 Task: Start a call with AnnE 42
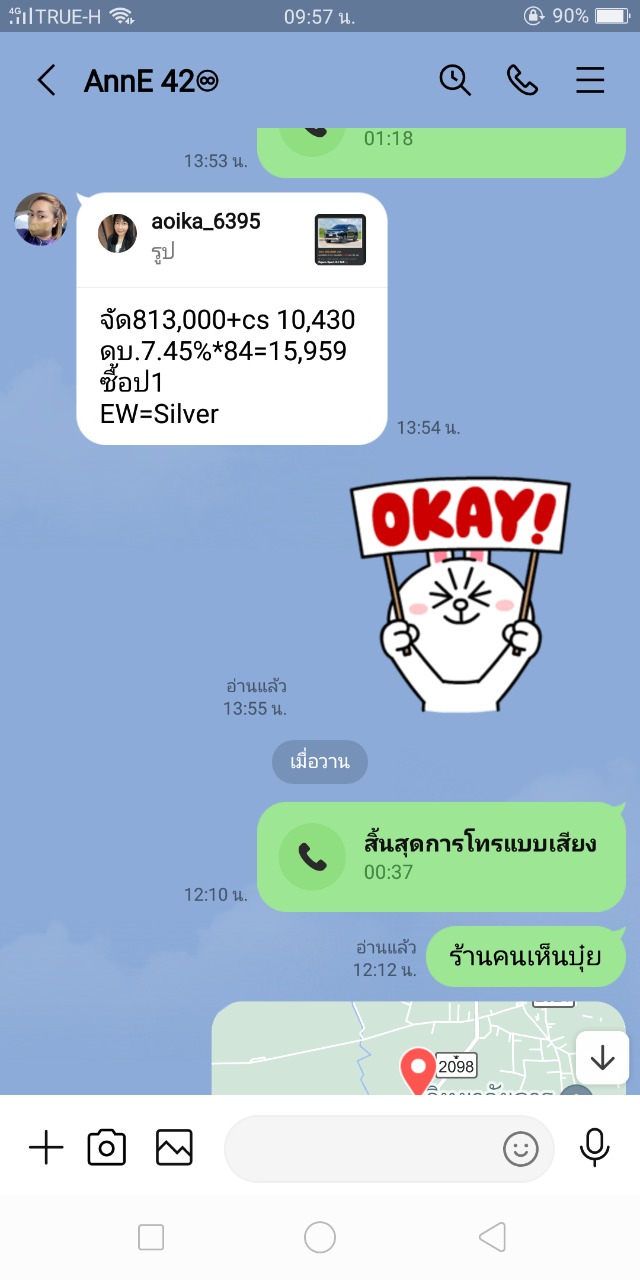tap(523, 81)
